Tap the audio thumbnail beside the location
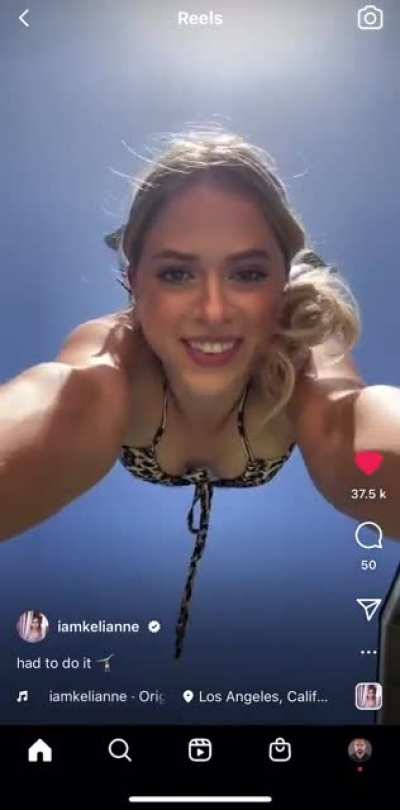This screenshot has height=810, width=400. [x=368, y=696]
